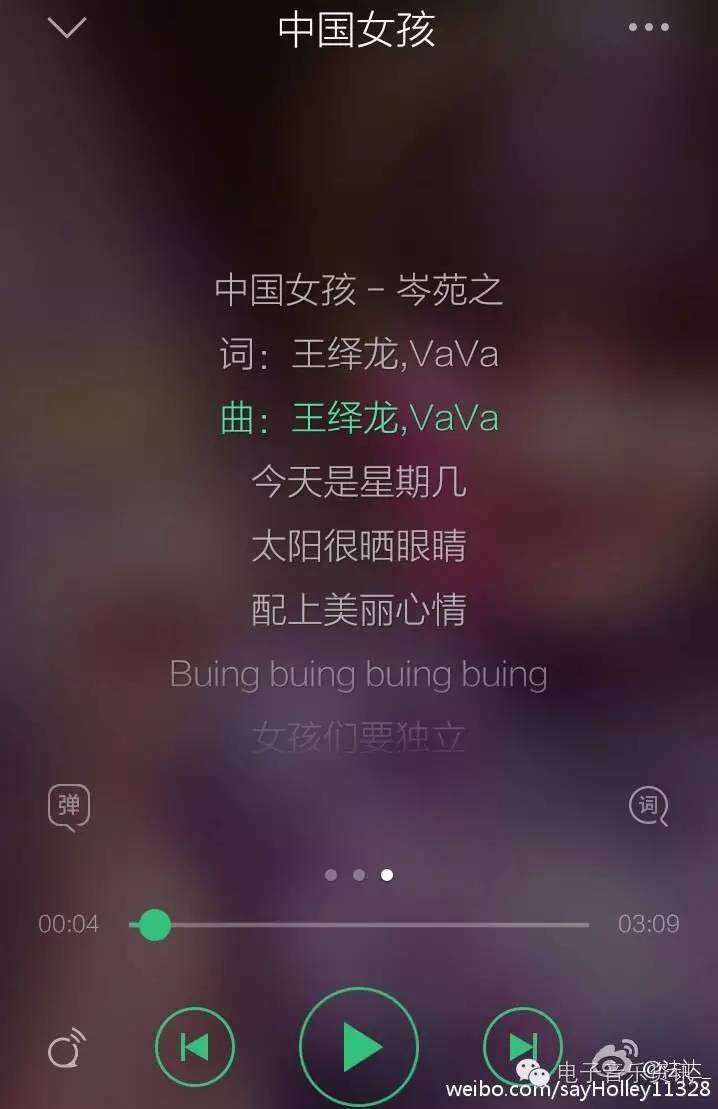
Task: Jump to the first page indicator dot
Action: click(x=331, y=875)
